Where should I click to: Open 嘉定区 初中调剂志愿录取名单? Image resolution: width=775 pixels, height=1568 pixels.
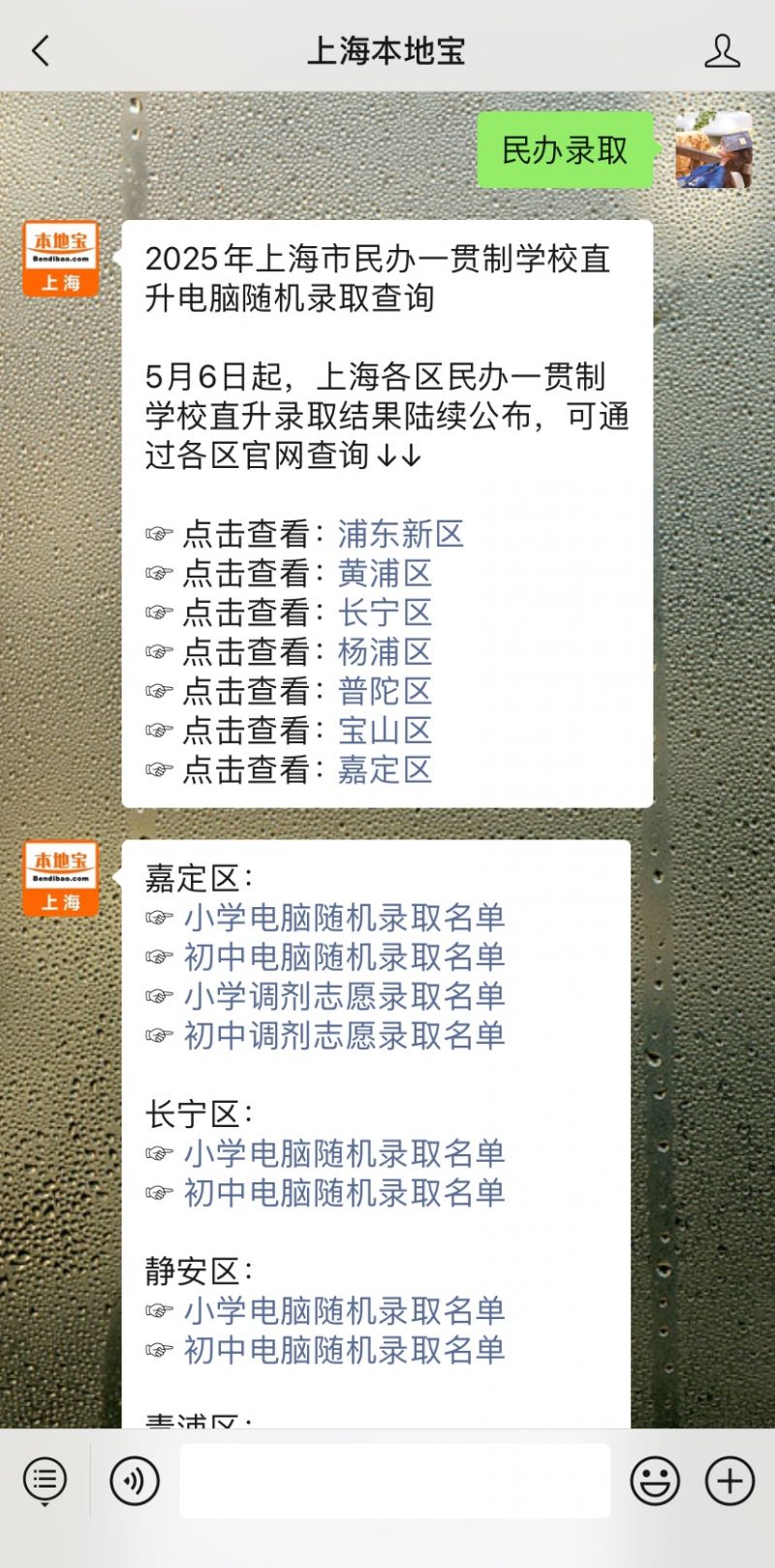click(344, 1036)
